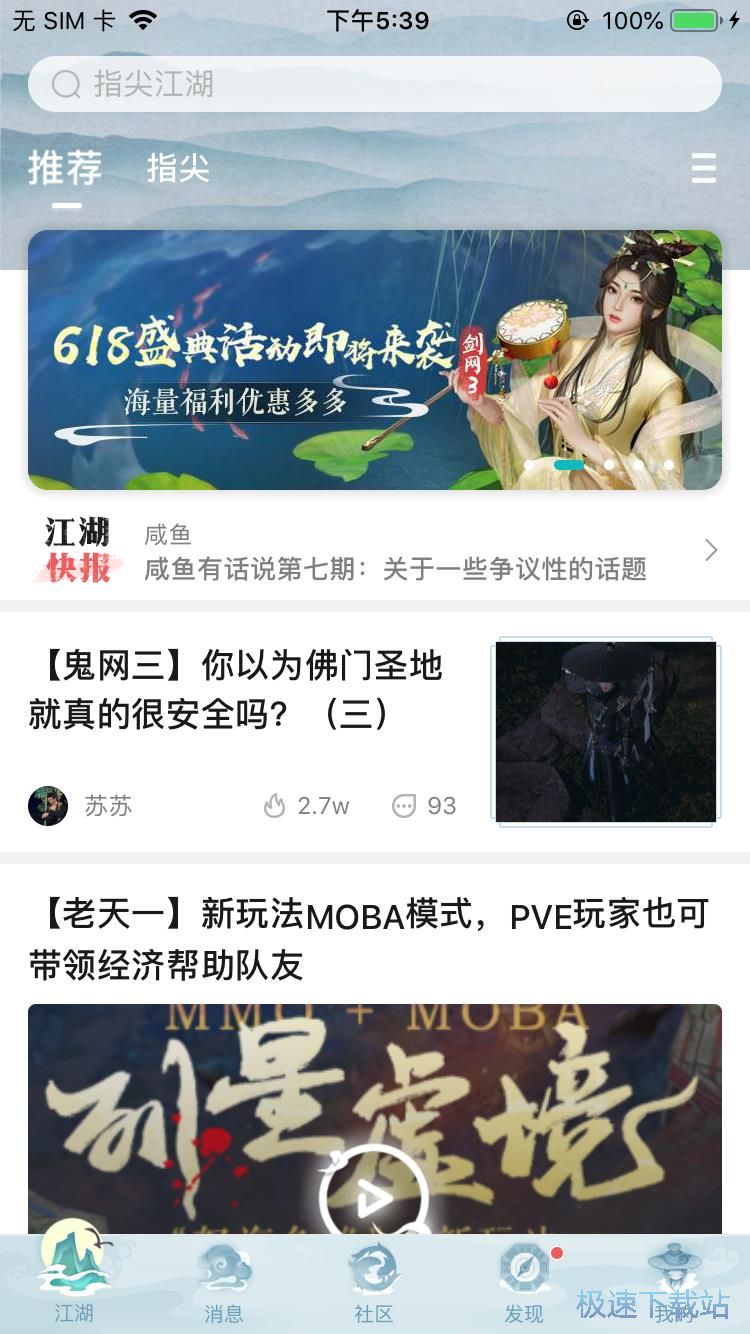Screen dimensions: 750x1334
Task: Open the hamburger menu near 指尖 tab
Action: (x=703, y=170)
